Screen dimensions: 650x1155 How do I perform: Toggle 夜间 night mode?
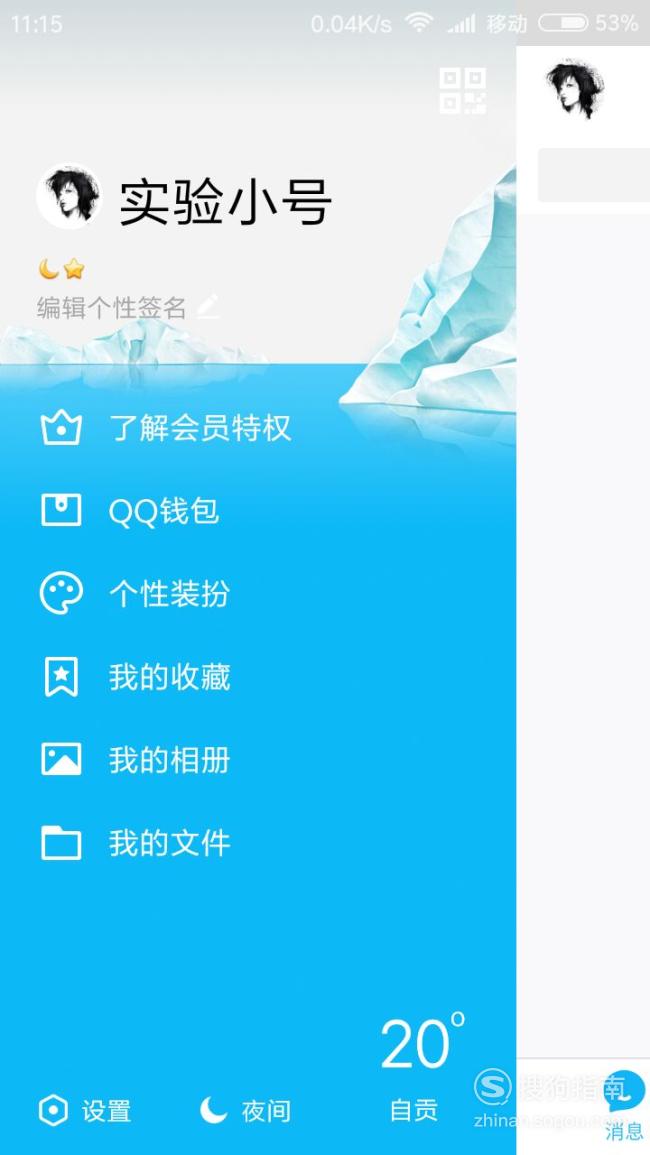pyautogui.click(x=245, y=1111)
